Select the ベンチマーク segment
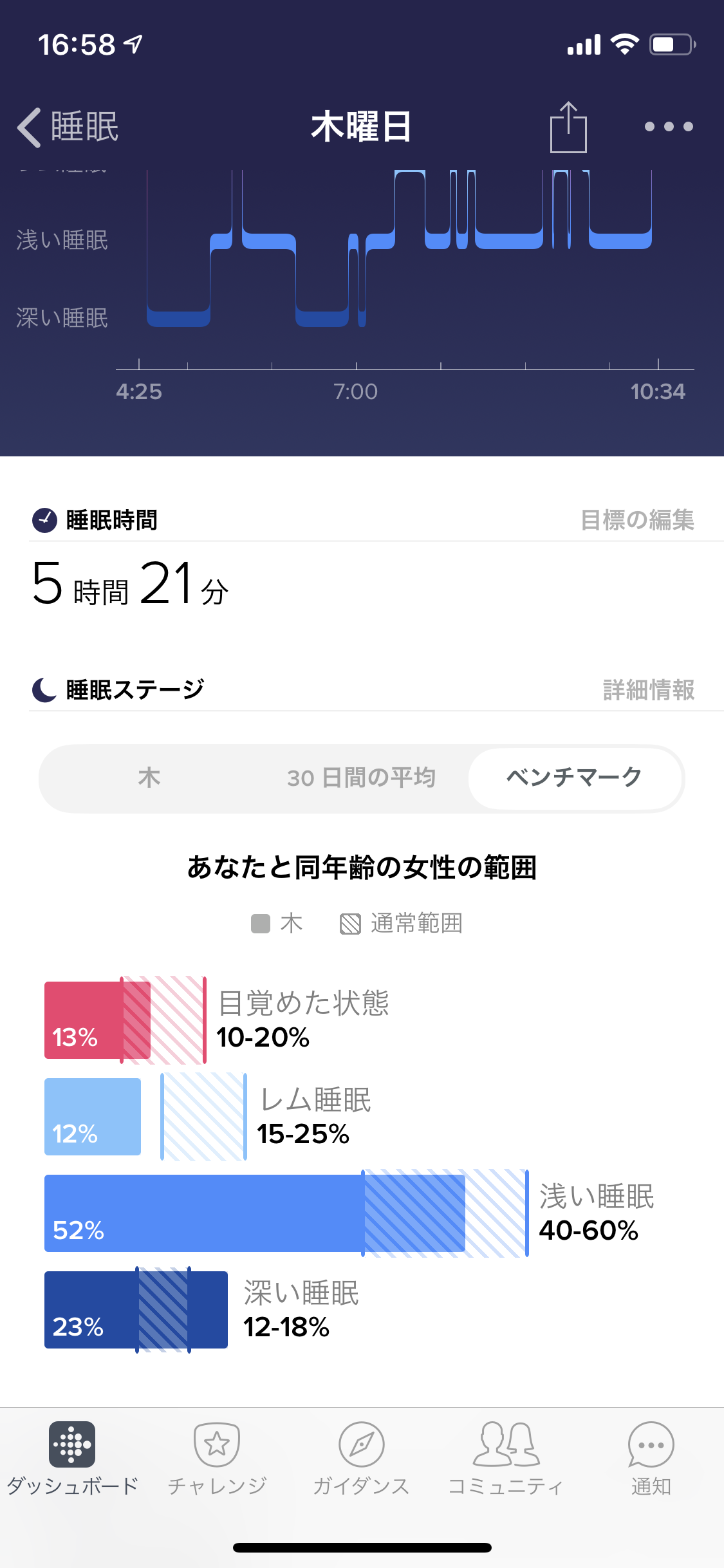724x1568 pixels. click(x=575, y=778)
